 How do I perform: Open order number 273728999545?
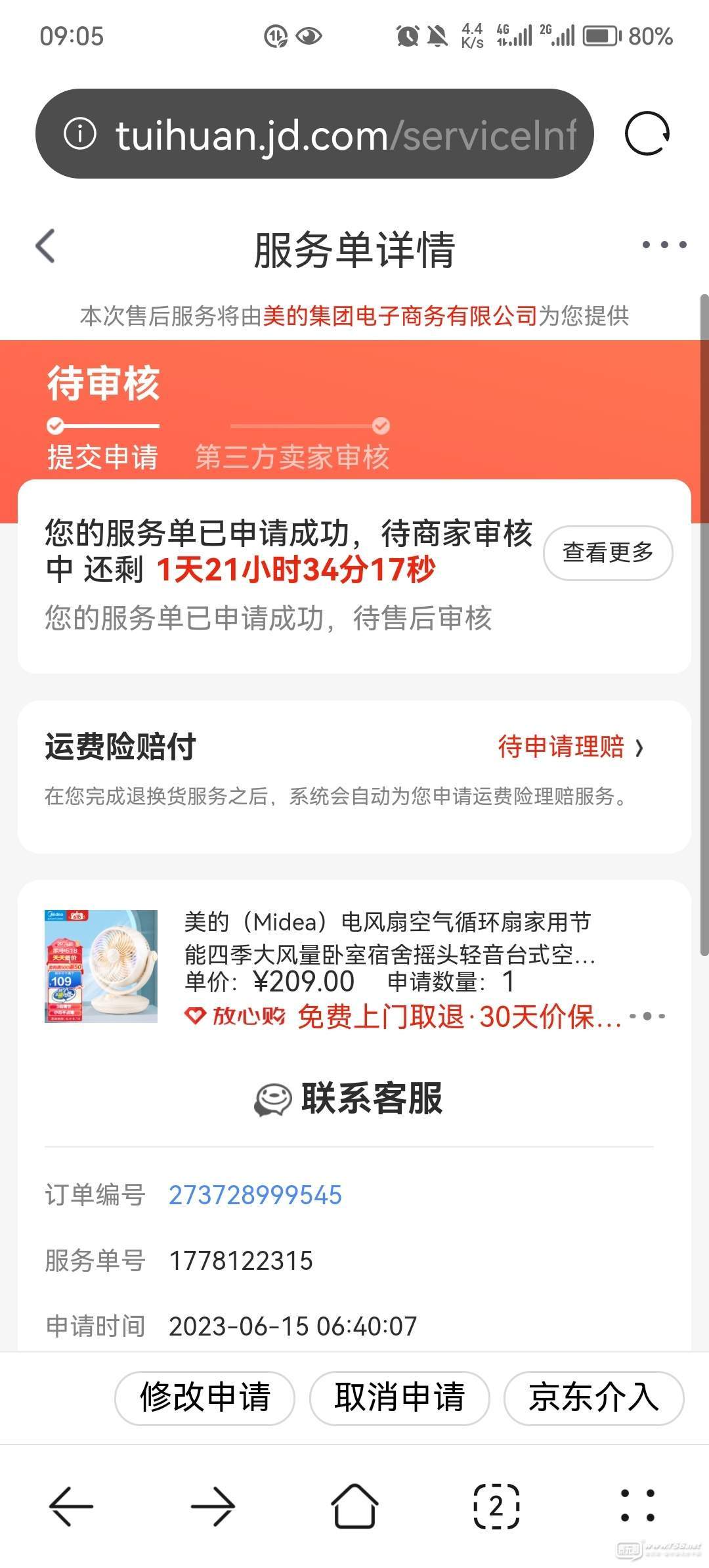coord(255,1195)
